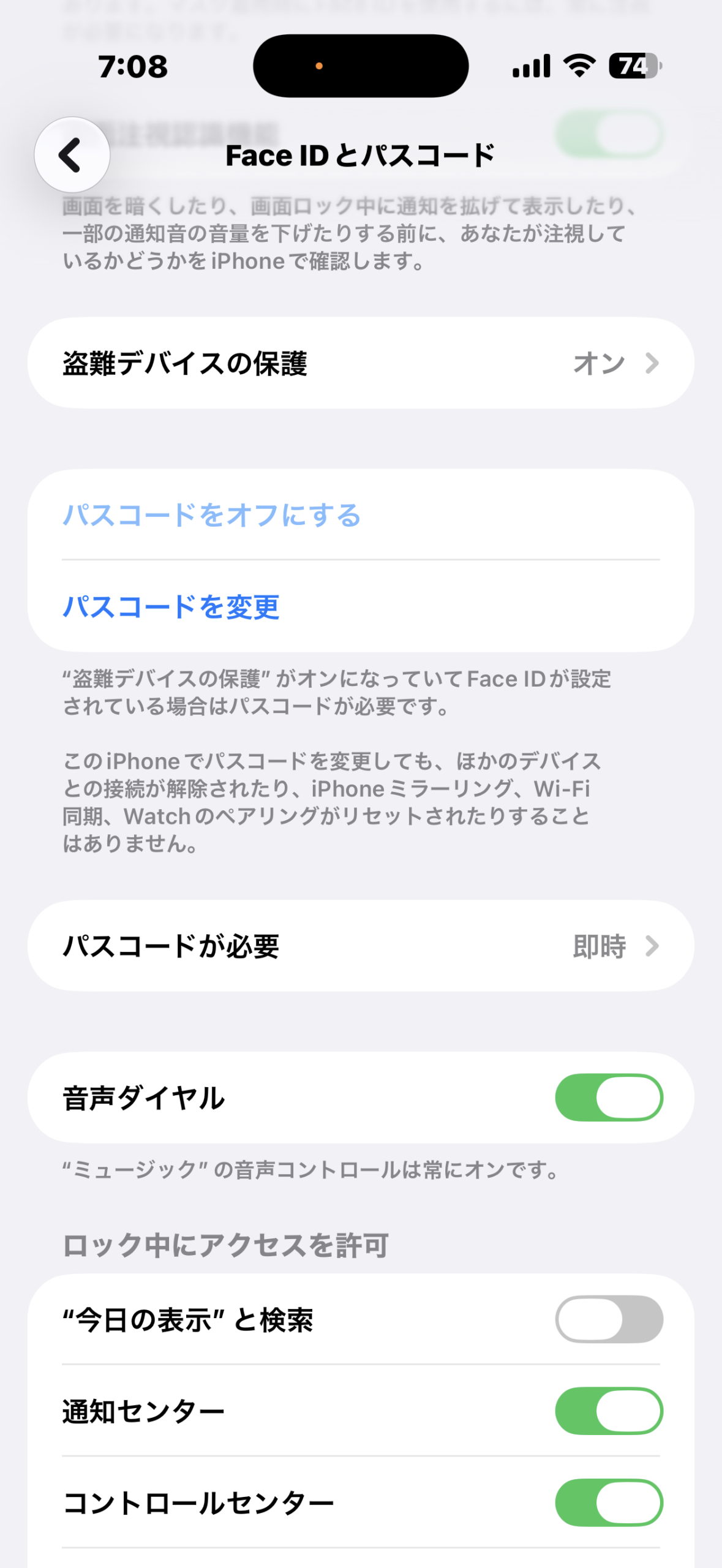This screenshot has width=722, height=1568.
Task: Select "パスコードを変更"
Action: (x=172, y=607)
